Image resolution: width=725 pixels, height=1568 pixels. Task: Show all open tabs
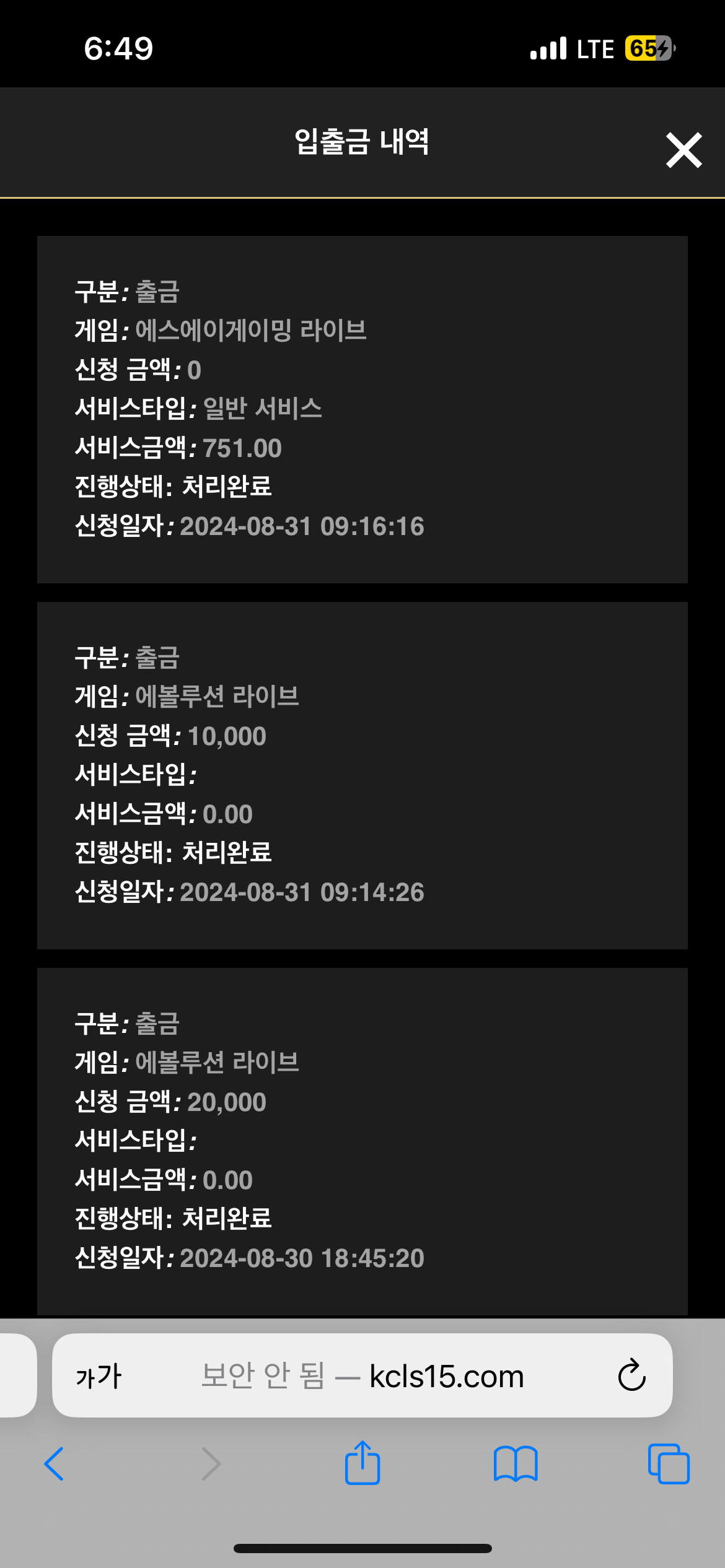[x=669, y=1464]
